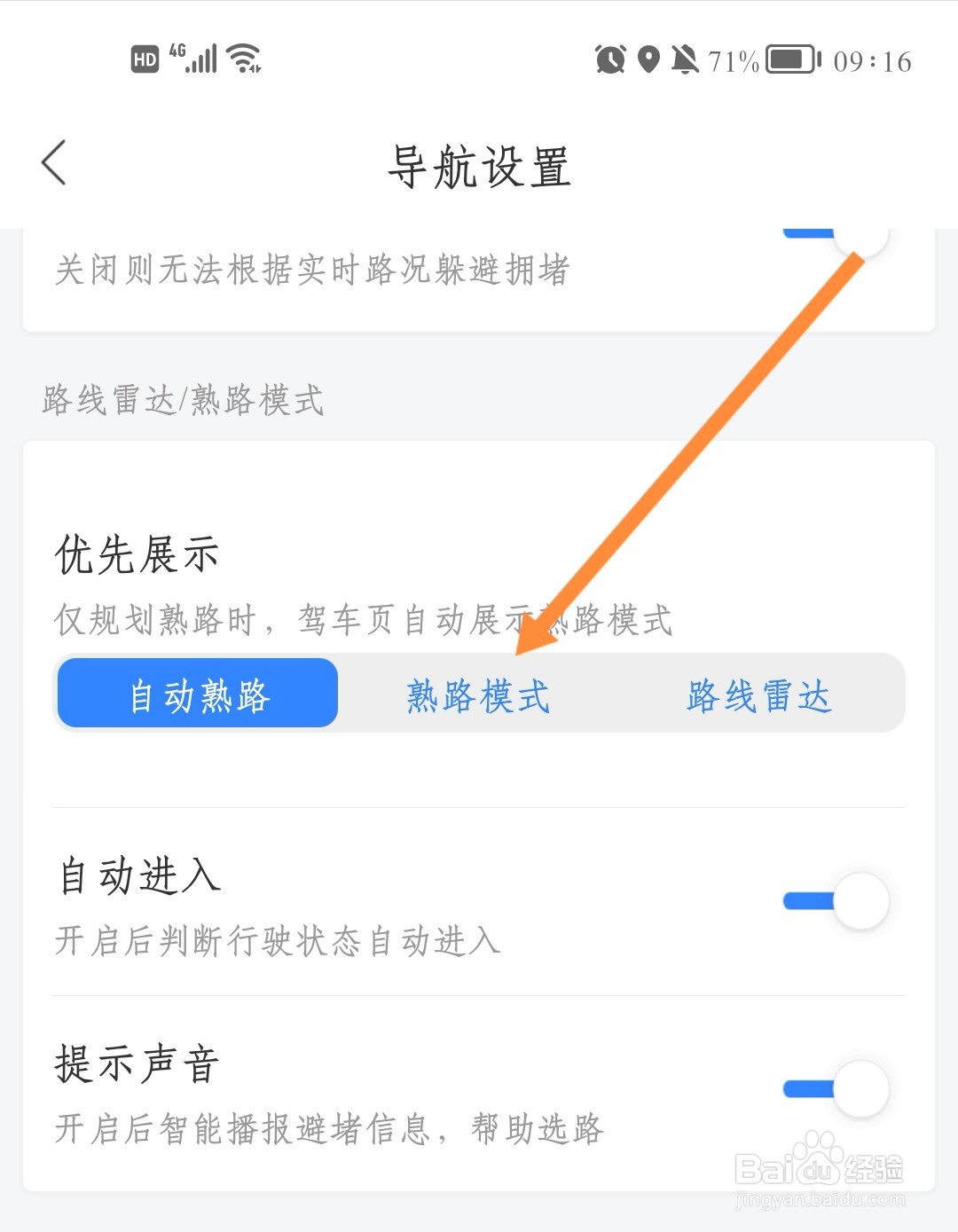The height and width of the screenshot is (1232, 958).
Task: Tap the back arrow on 导航设置 page
Action: coord(52,163)
